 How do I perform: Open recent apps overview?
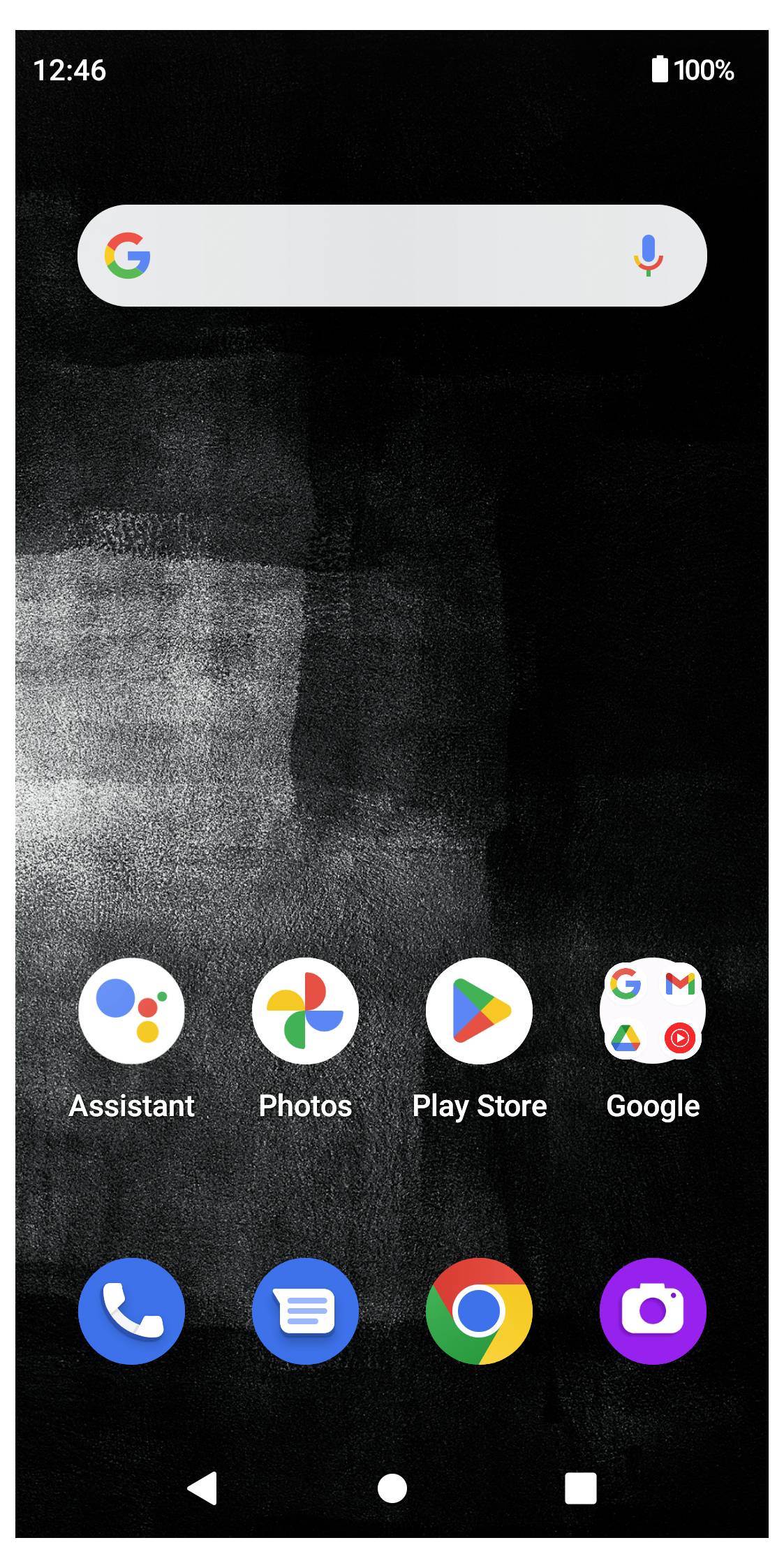[x=580, y=1488]
